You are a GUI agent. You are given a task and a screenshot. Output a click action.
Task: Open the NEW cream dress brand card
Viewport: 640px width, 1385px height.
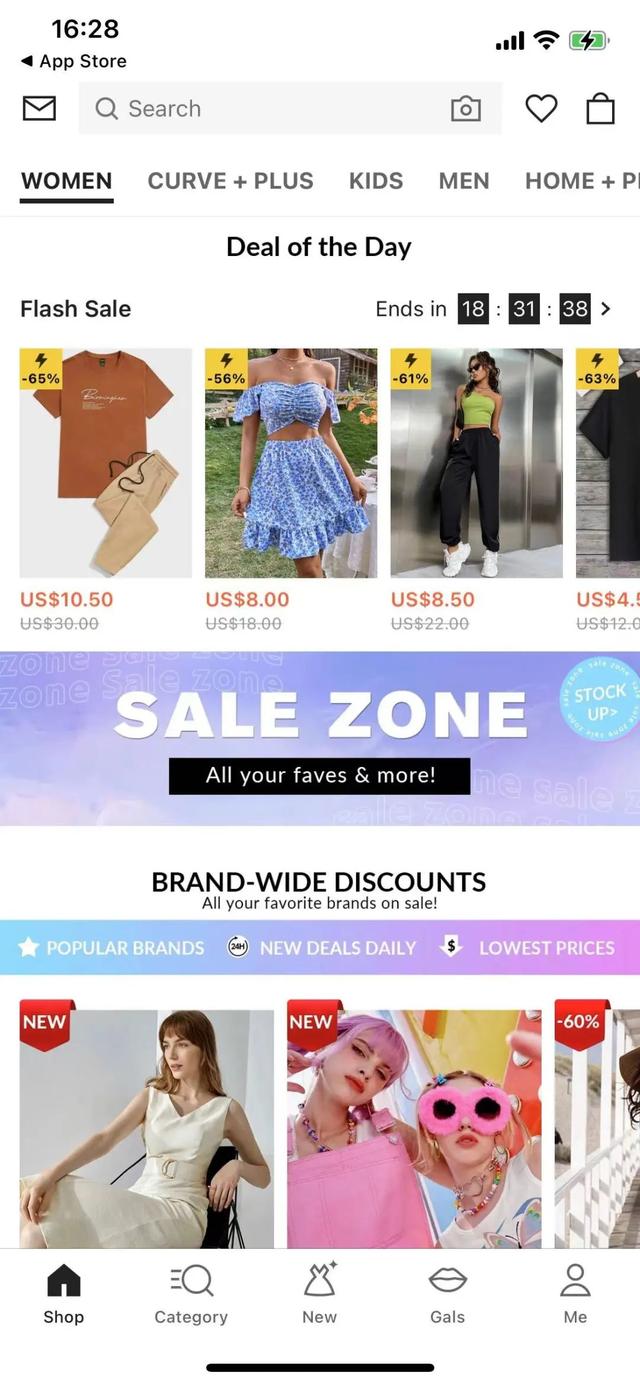pyautogui.click(x=146, y=1128)
